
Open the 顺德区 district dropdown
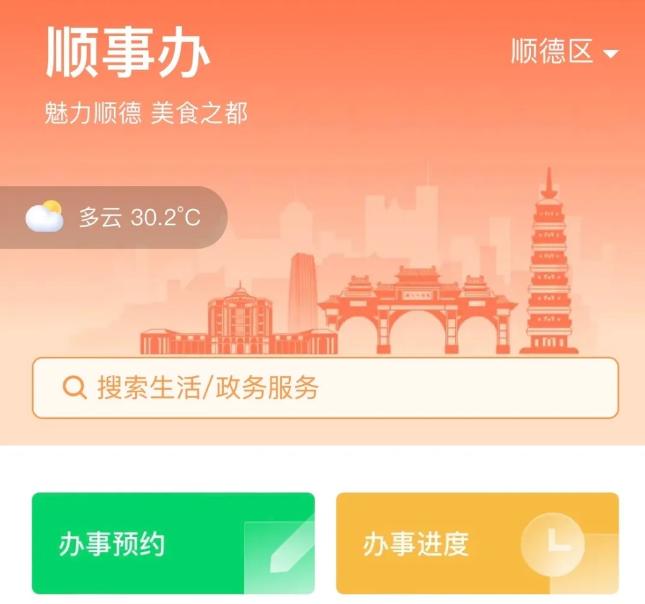coord(564,51)
